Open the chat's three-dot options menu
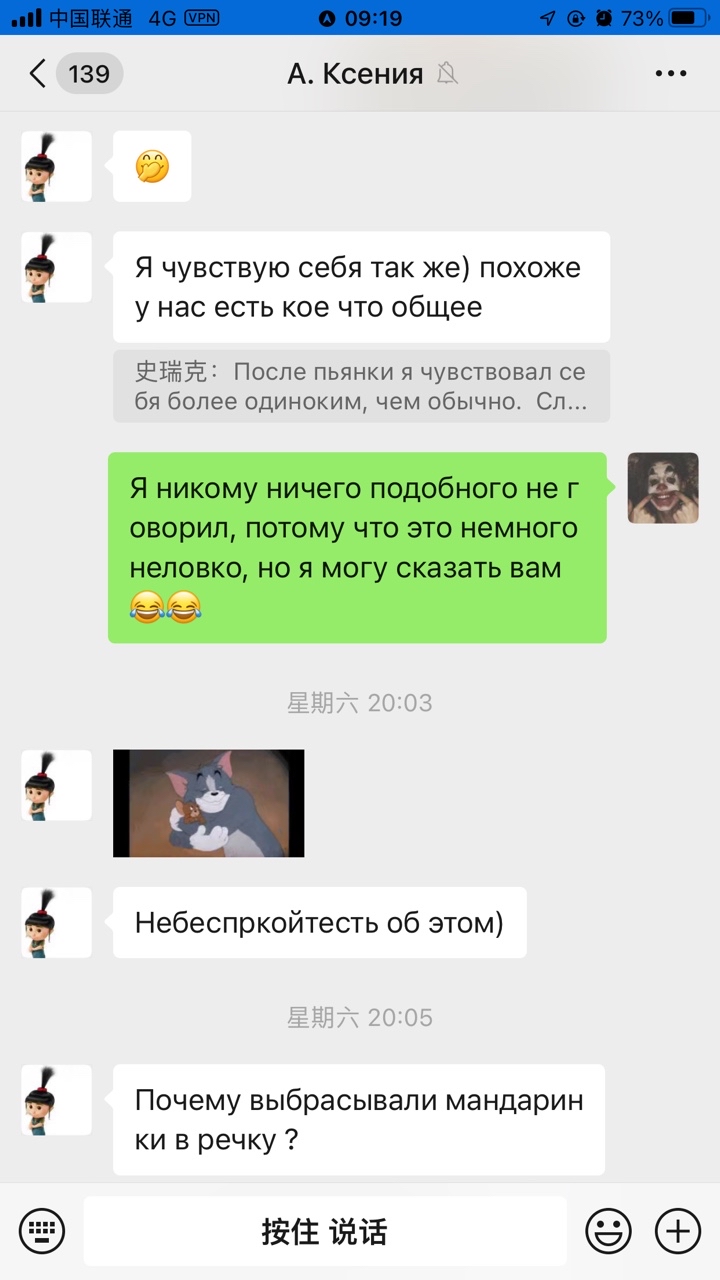 [670, 74]
